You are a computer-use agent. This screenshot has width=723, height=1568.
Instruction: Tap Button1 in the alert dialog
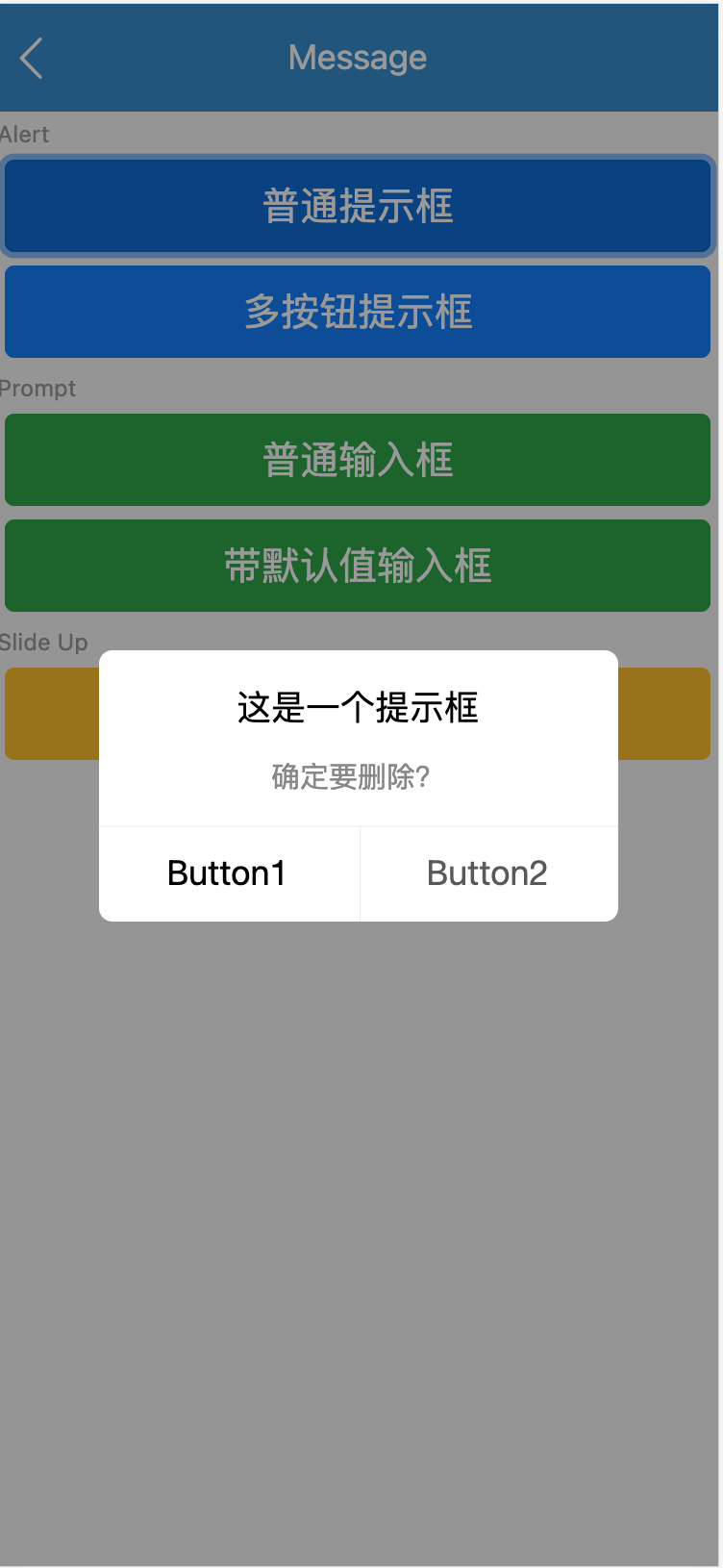coord(228,873)
